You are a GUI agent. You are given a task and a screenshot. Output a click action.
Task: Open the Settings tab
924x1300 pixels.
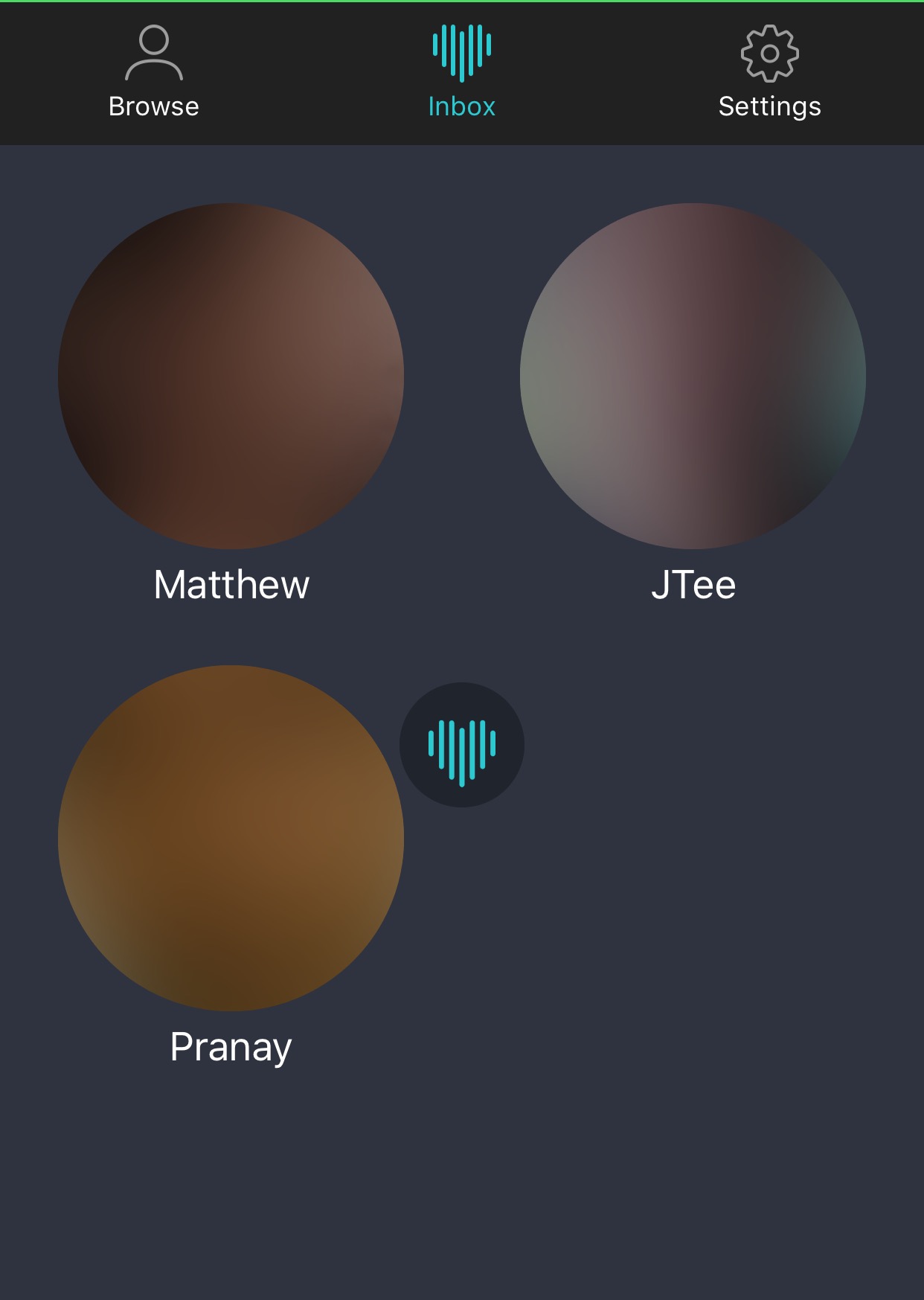coord(769,73)
